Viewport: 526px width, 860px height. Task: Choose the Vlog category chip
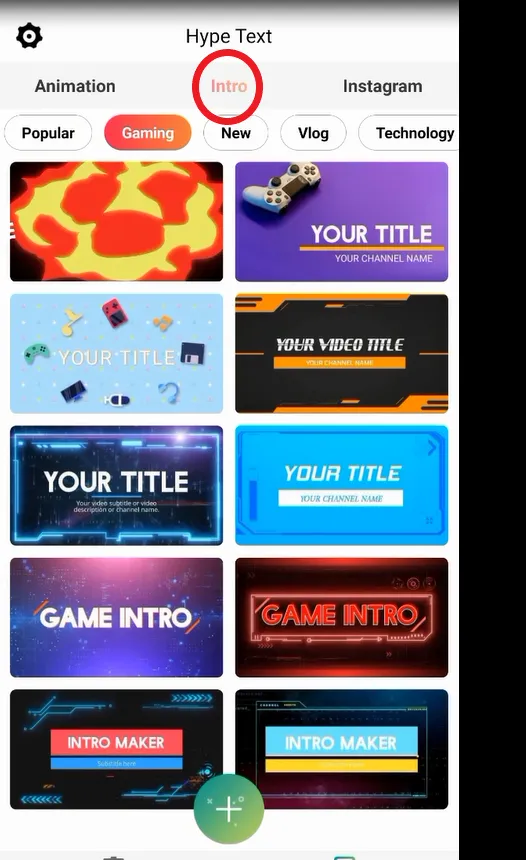313,133
